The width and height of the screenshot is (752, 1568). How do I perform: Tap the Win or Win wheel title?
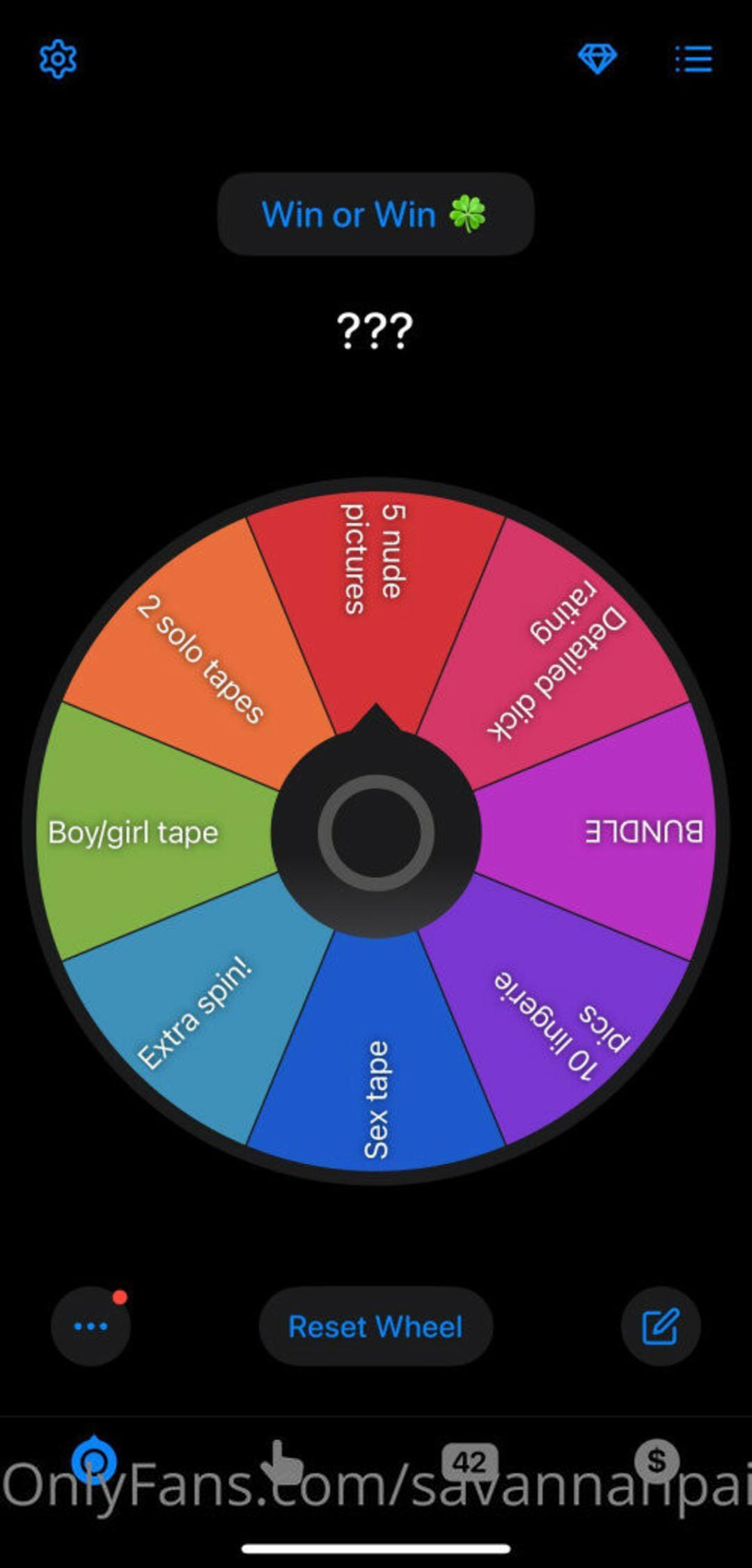375,214
